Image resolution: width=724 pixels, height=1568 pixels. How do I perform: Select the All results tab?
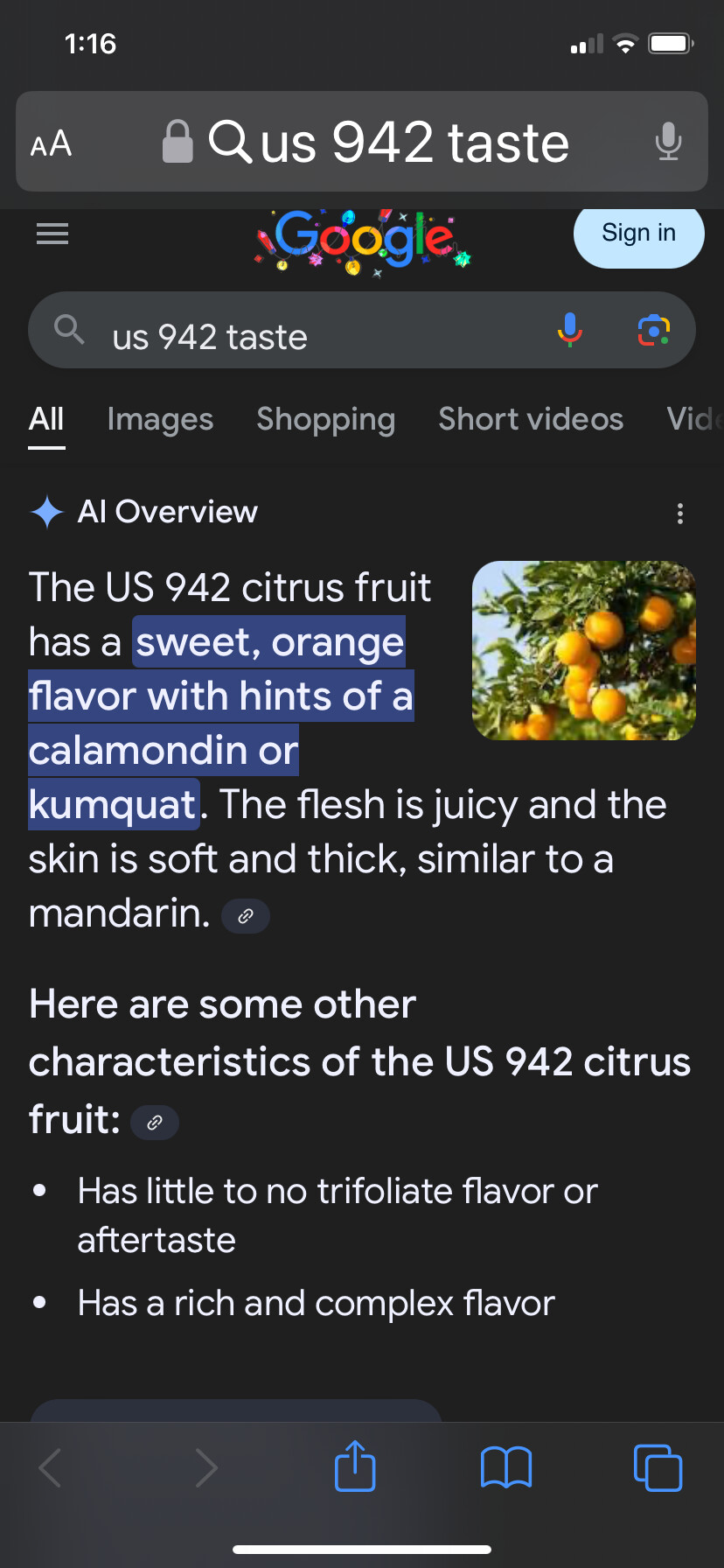46,421
